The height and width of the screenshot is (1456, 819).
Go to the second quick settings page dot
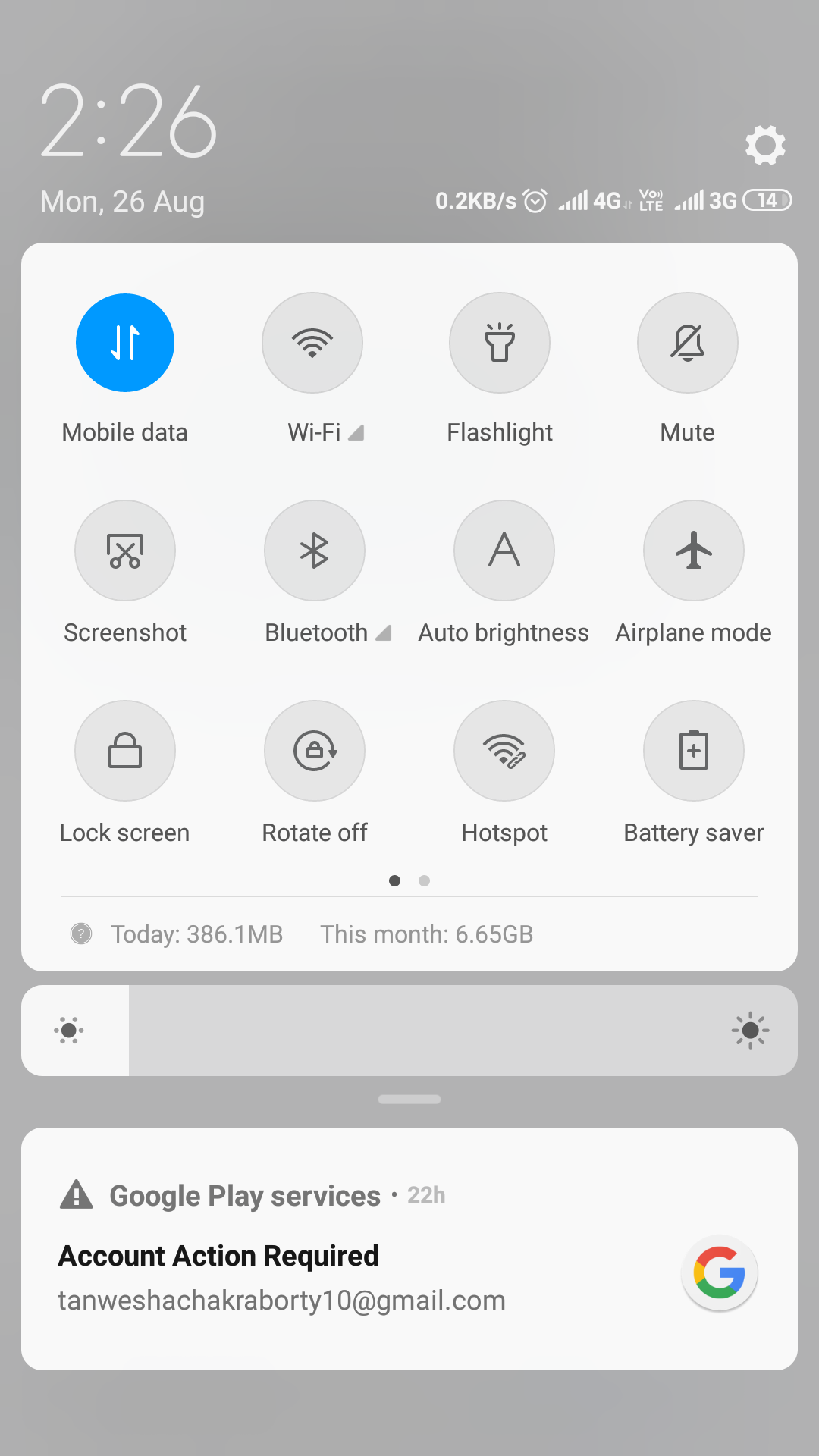(425, 880)
